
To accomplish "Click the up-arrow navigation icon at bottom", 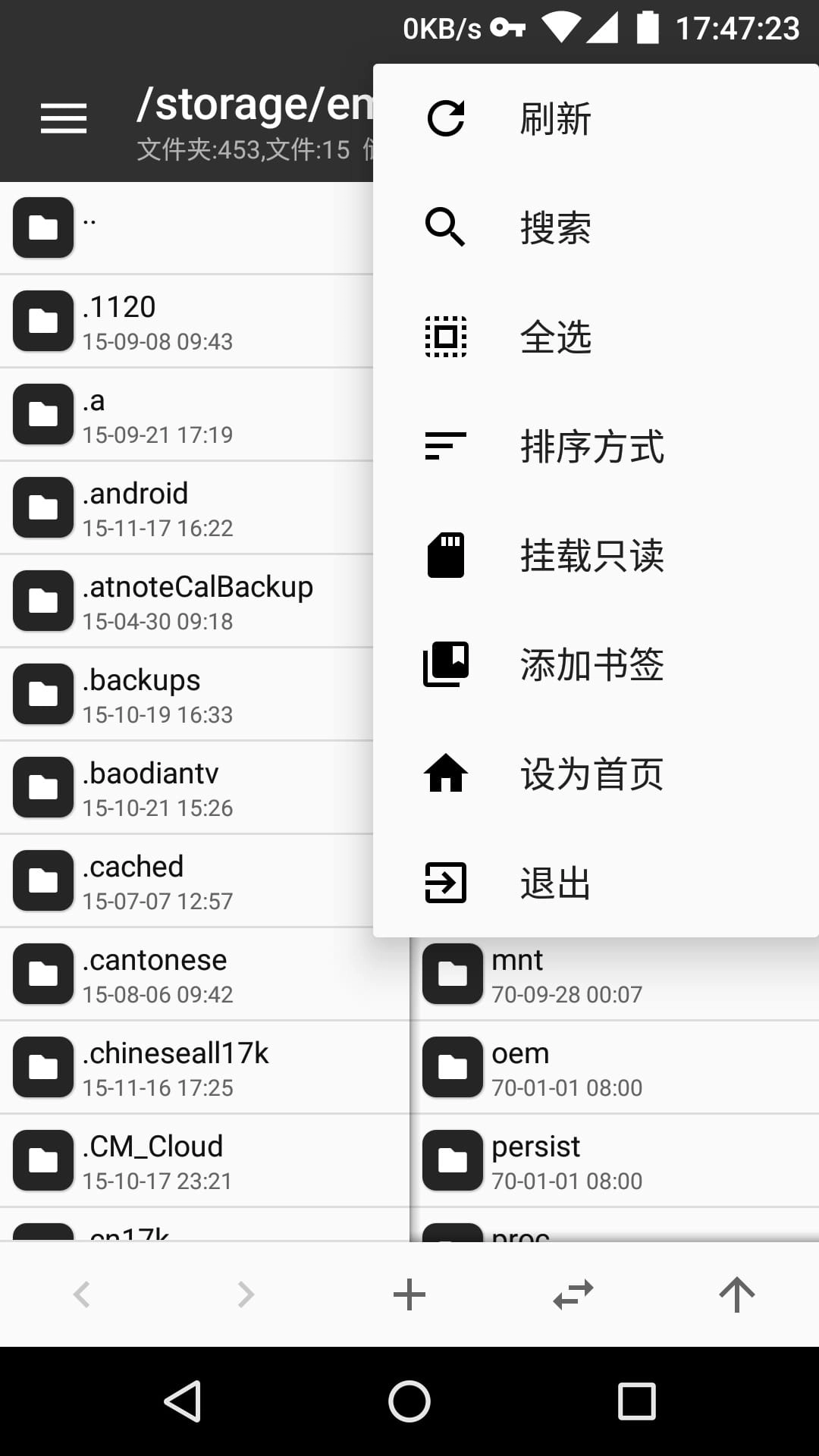I will point(737,1294).
